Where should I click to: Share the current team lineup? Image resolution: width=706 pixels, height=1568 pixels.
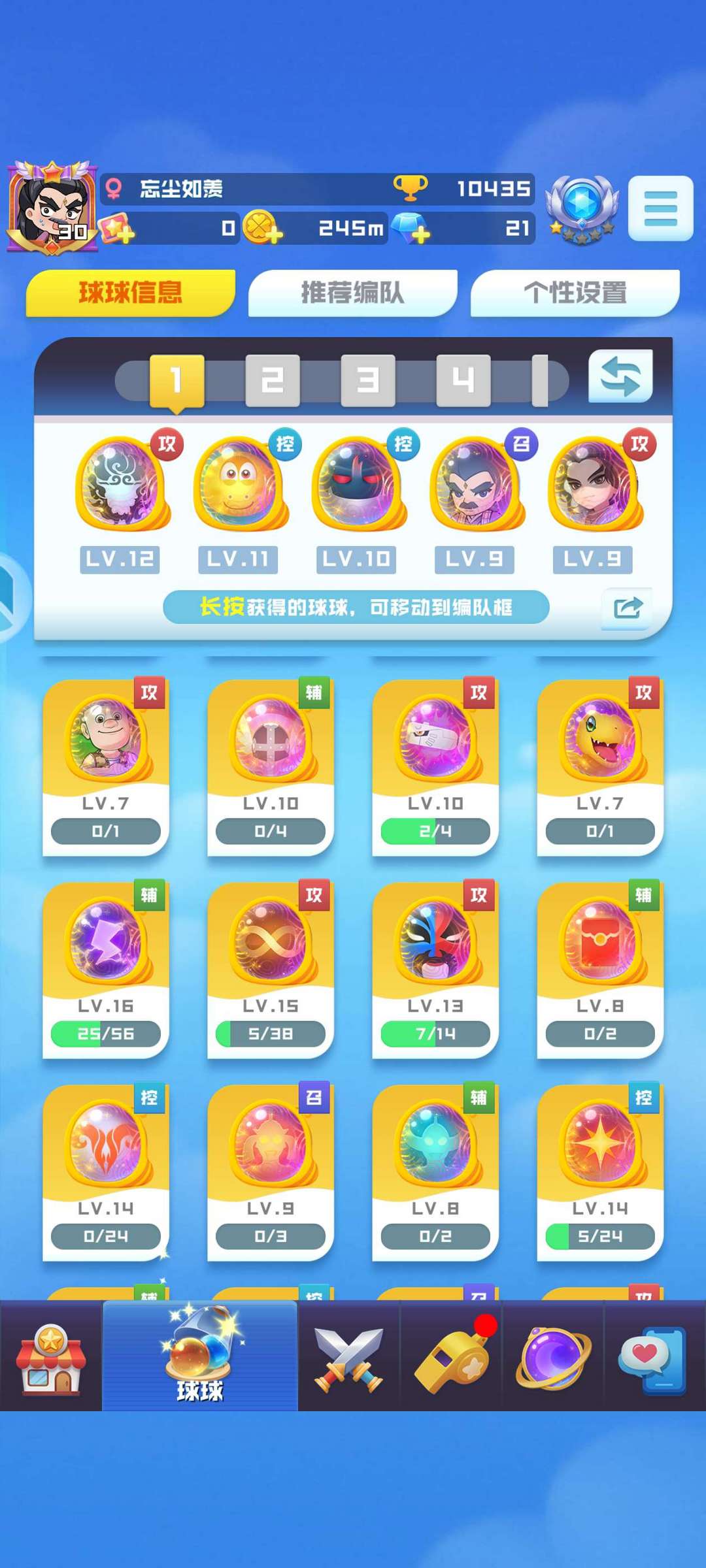(x=628, y=608)
